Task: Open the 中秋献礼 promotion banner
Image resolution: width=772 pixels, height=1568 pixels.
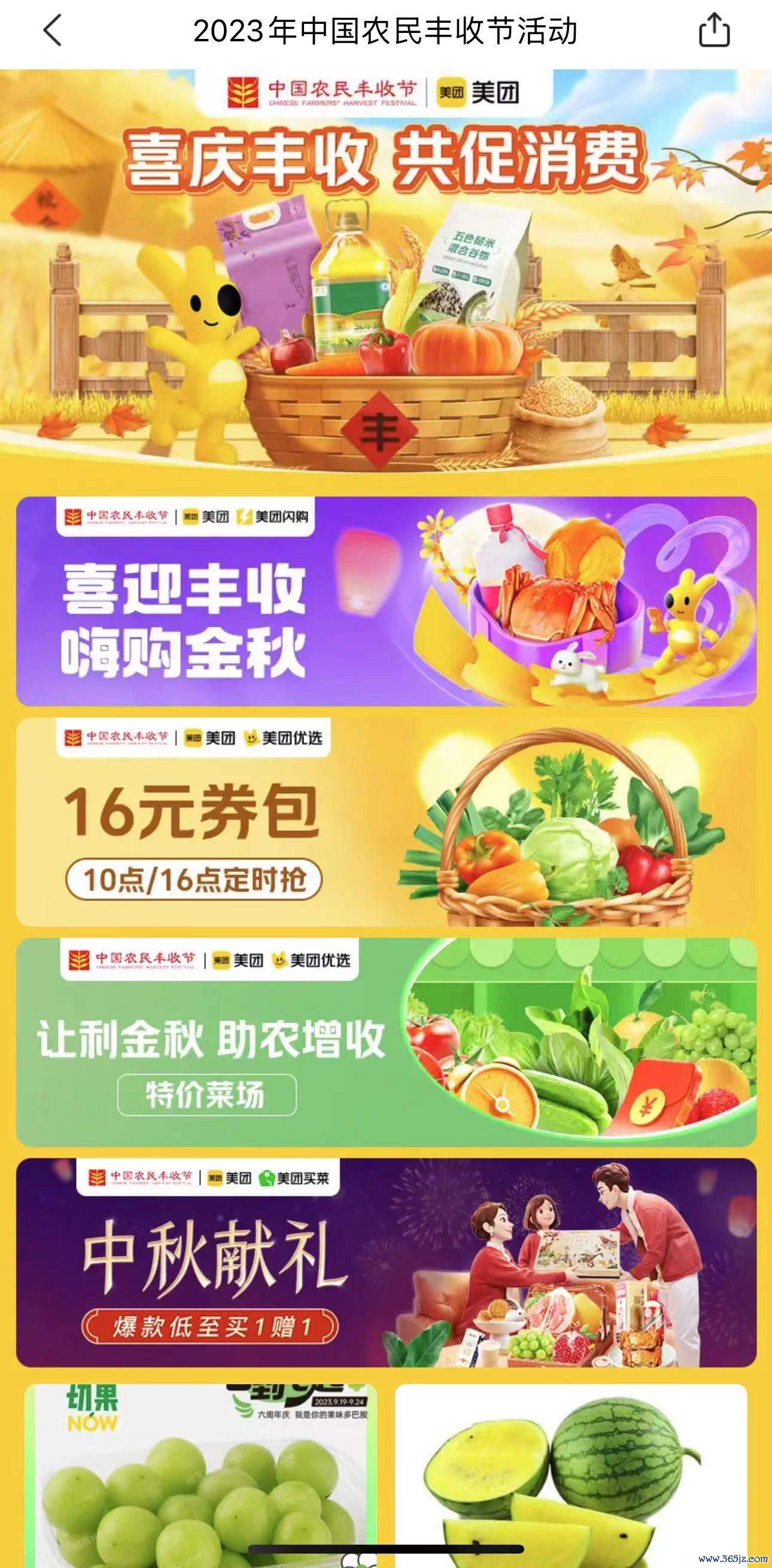Action: click(x=385, y=1263)
